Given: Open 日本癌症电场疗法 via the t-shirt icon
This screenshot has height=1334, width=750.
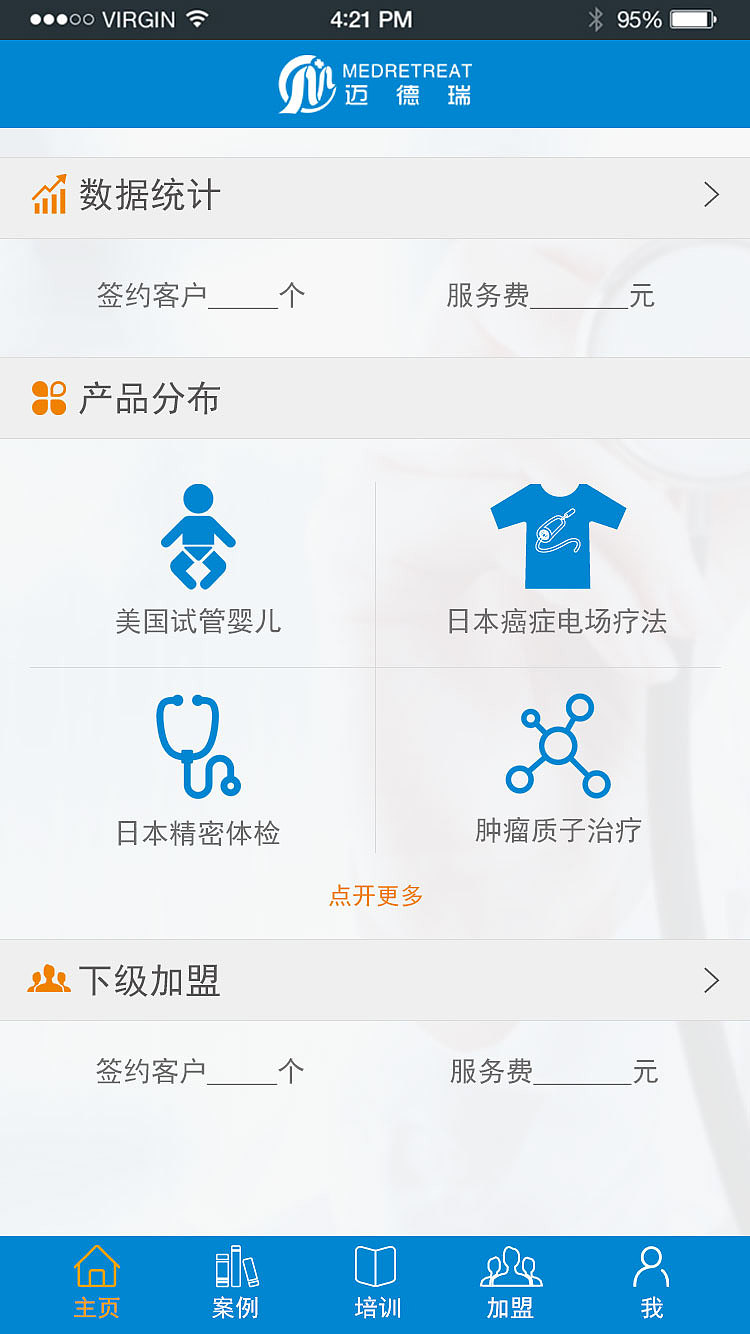Looking at the screenshot, I should [557, 533].
